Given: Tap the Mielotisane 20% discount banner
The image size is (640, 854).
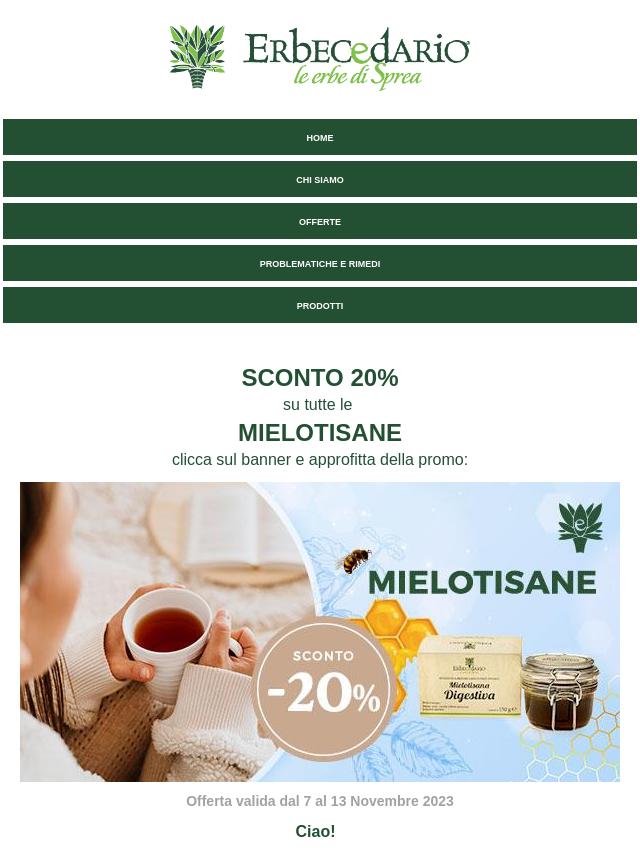Looking at the screenshot, I should [320, 631].
